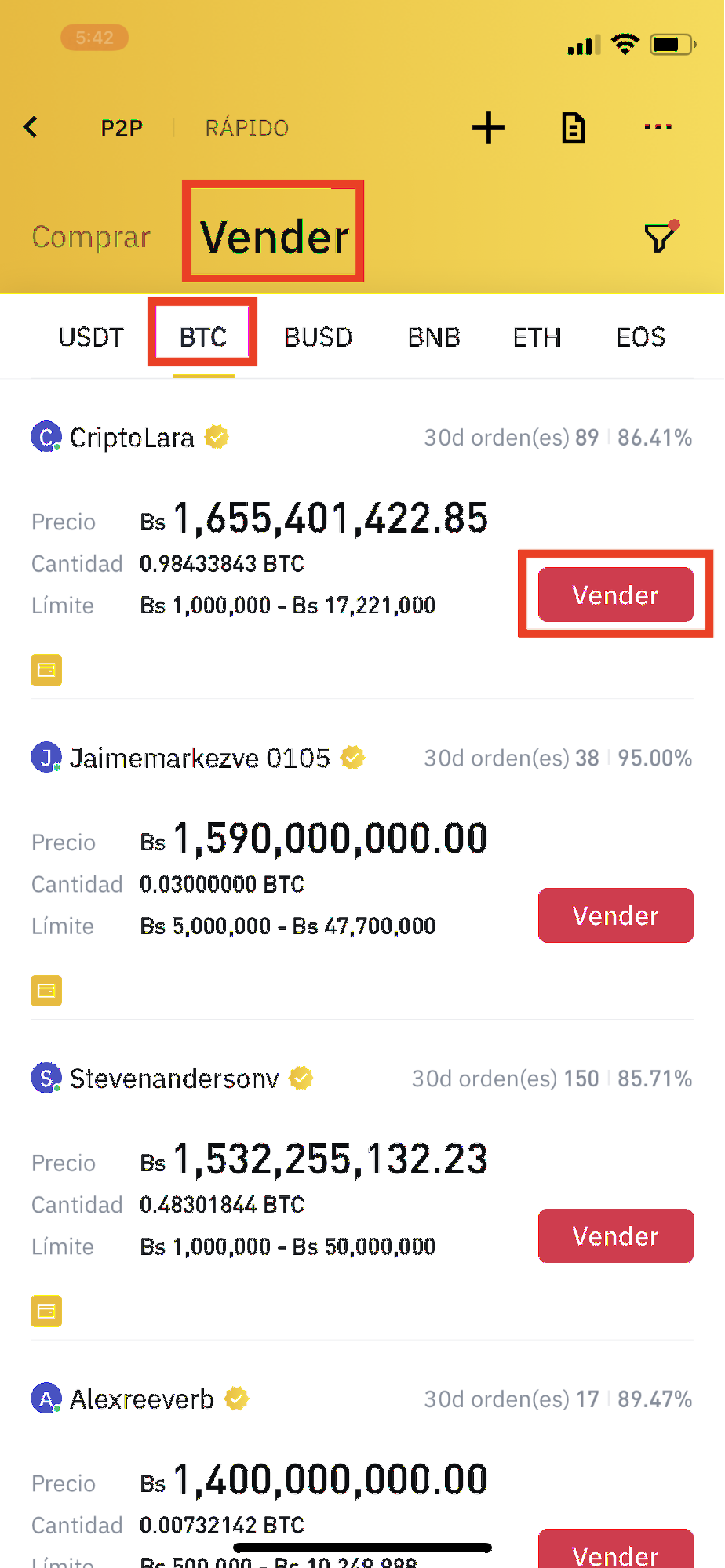Open CriptoLara's merchant profile
This screenshot has height=1568, width=725.
coord(130,437)
